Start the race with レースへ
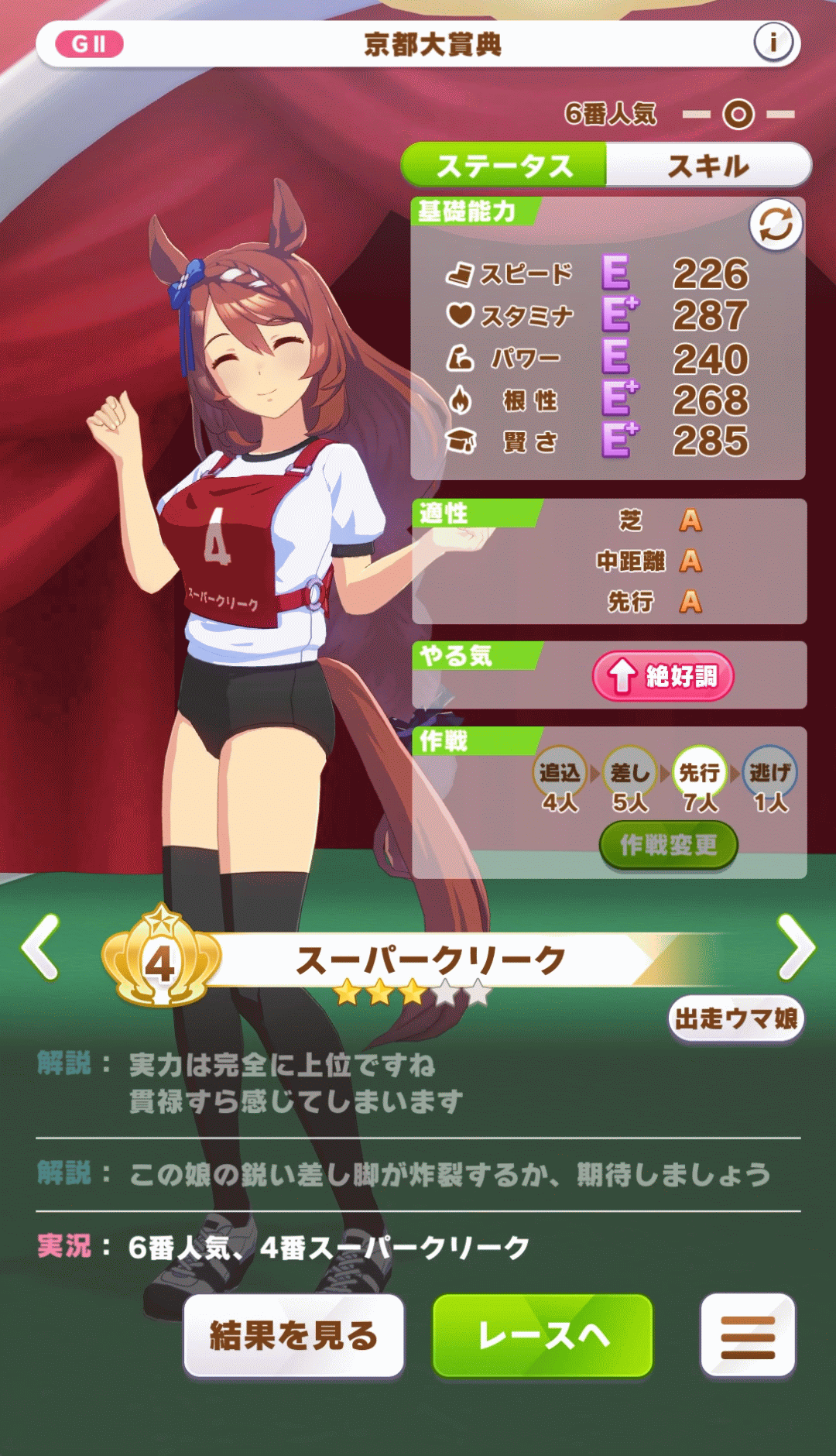836x1456 pixels. pyautogui.click(x=543, y=1335)
